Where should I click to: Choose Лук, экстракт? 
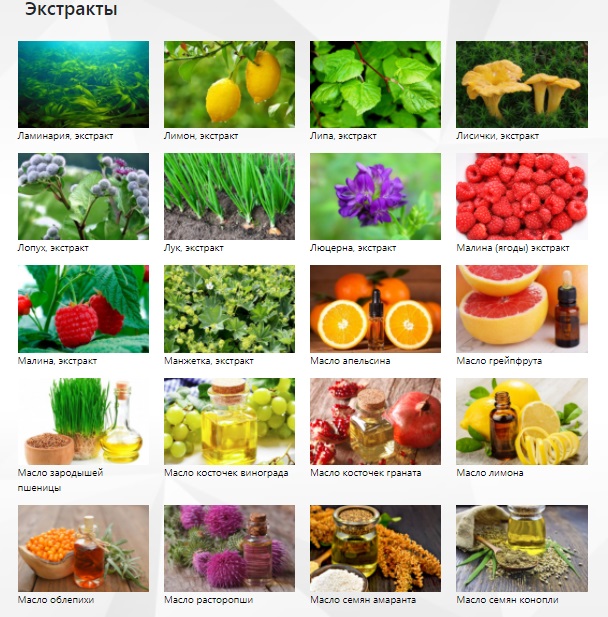click(229, 196)
